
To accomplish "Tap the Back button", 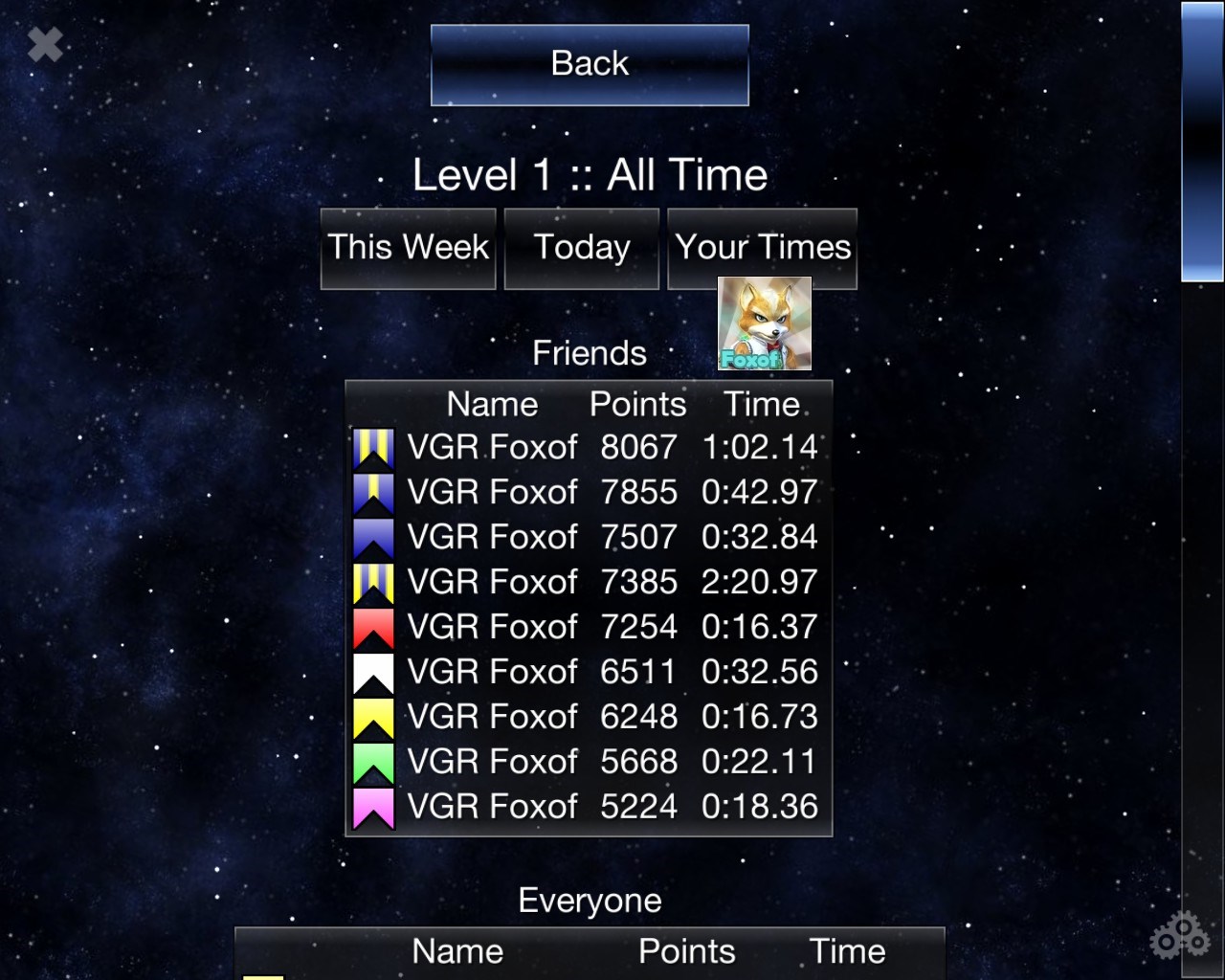I will click(590, 64).
